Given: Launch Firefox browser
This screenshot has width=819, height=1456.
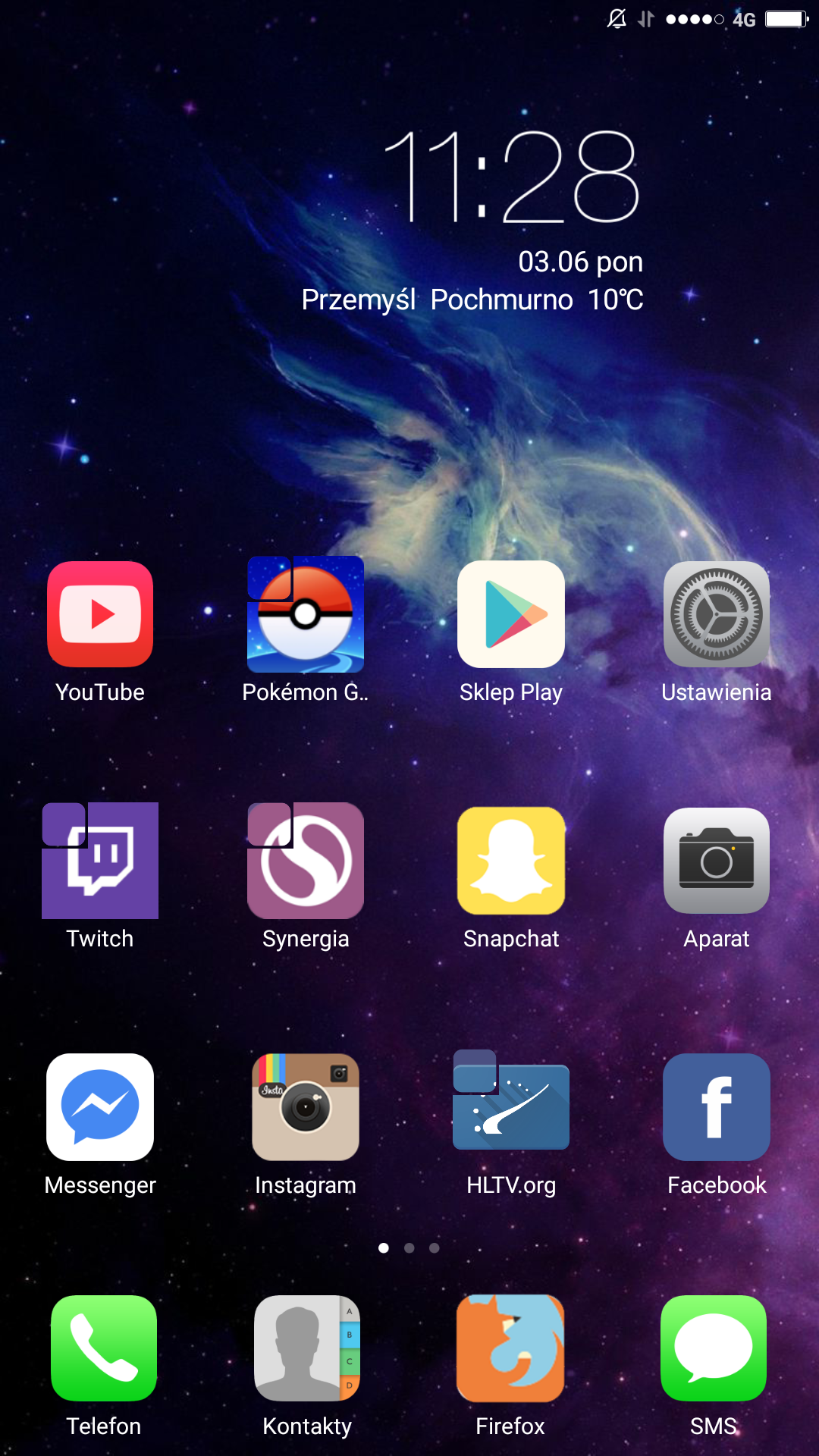Looking at the screenshot, I should click(510, 1348).
